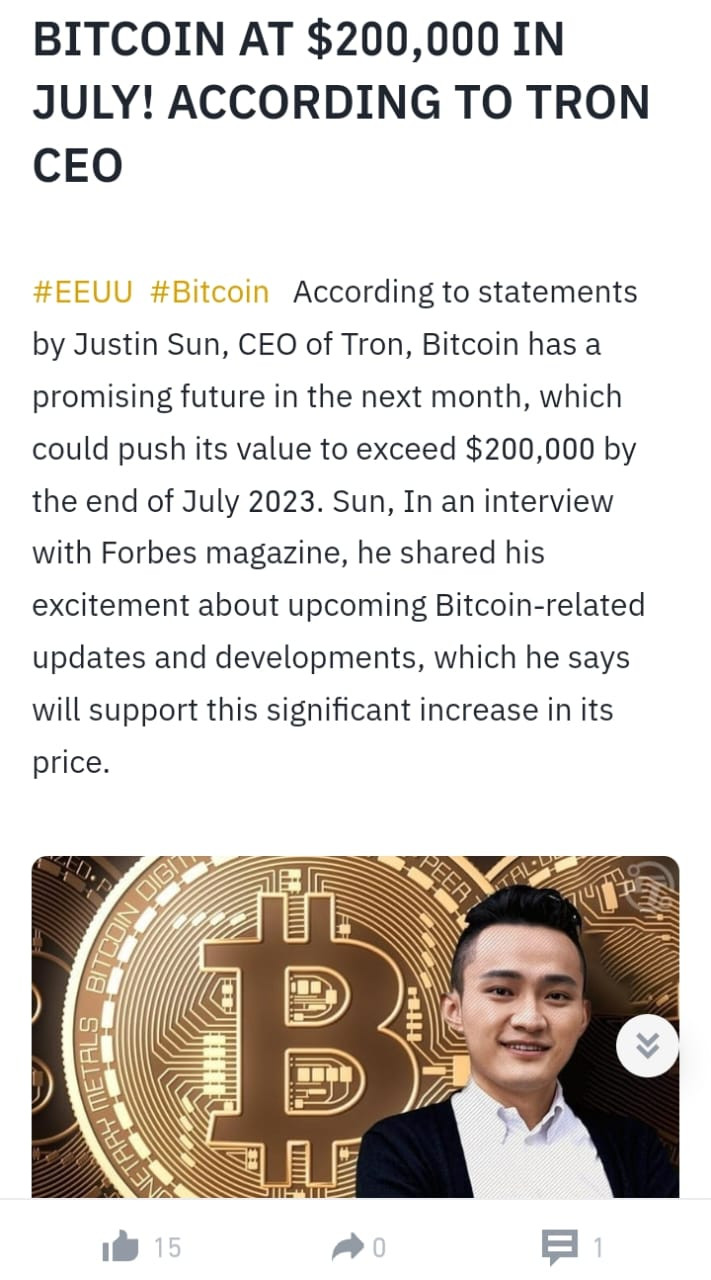Tap the double-chevron down button
Viewport: 711px width, 1280px height.
tap(647, 1046)
